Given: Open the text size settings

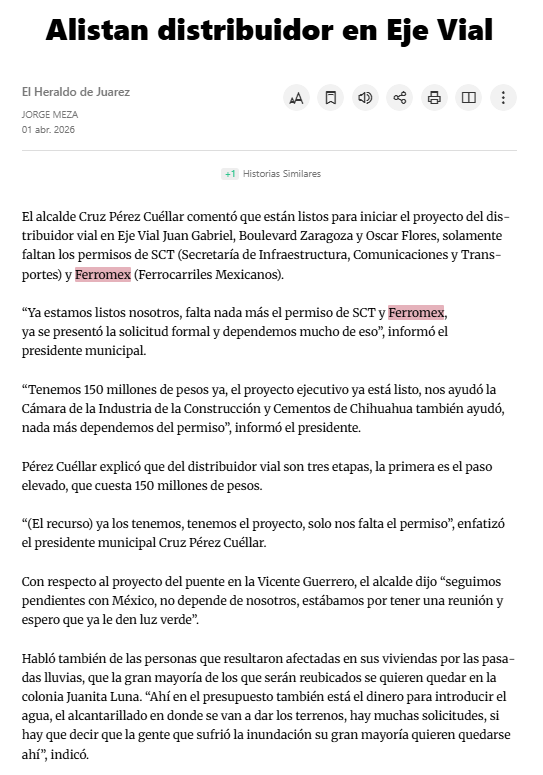Looking at the screenshot, I should (296, 97).
